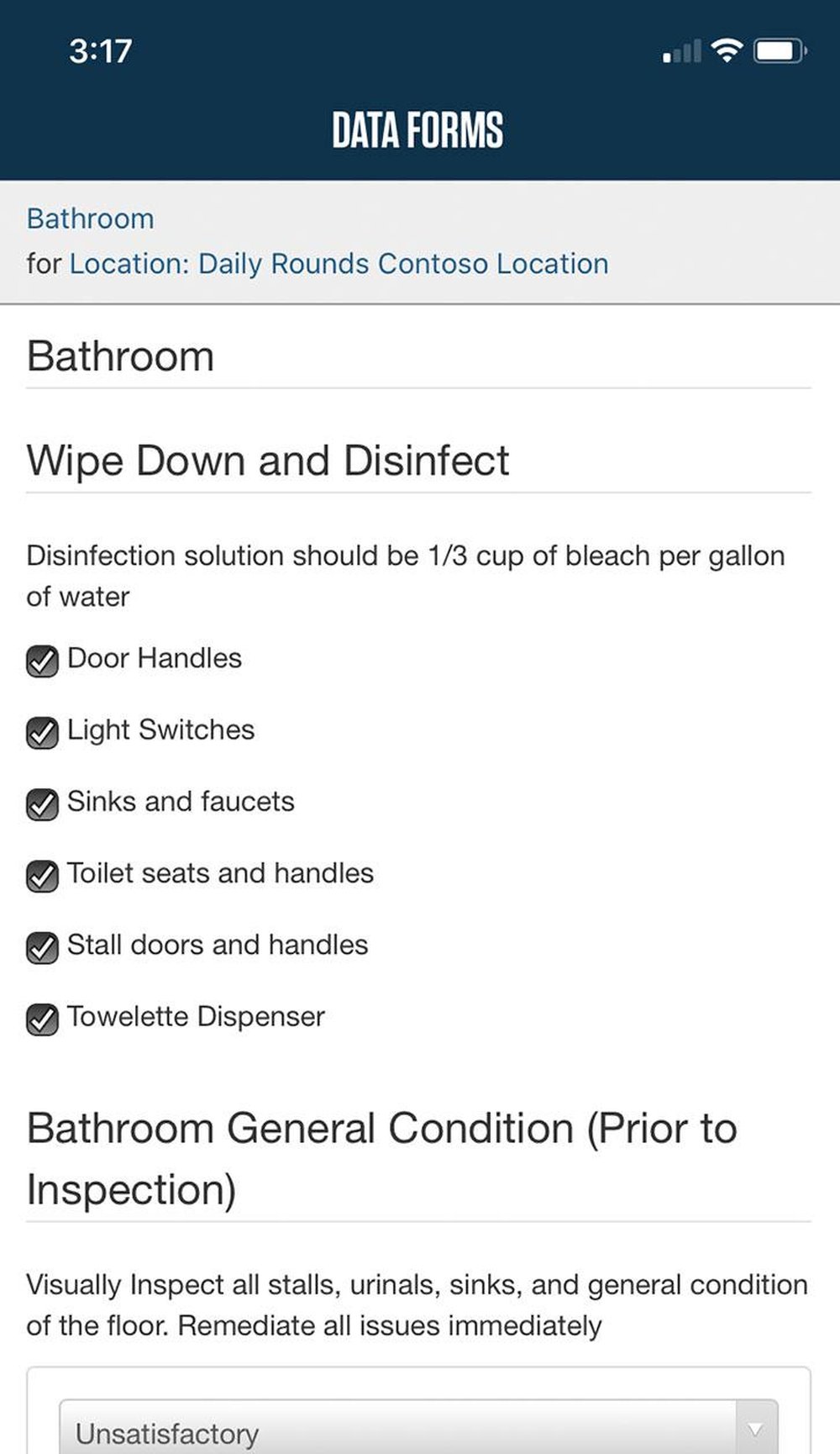
Task: Uncheck the Door Handles checkbox
Action: click(x=42, y=661)
